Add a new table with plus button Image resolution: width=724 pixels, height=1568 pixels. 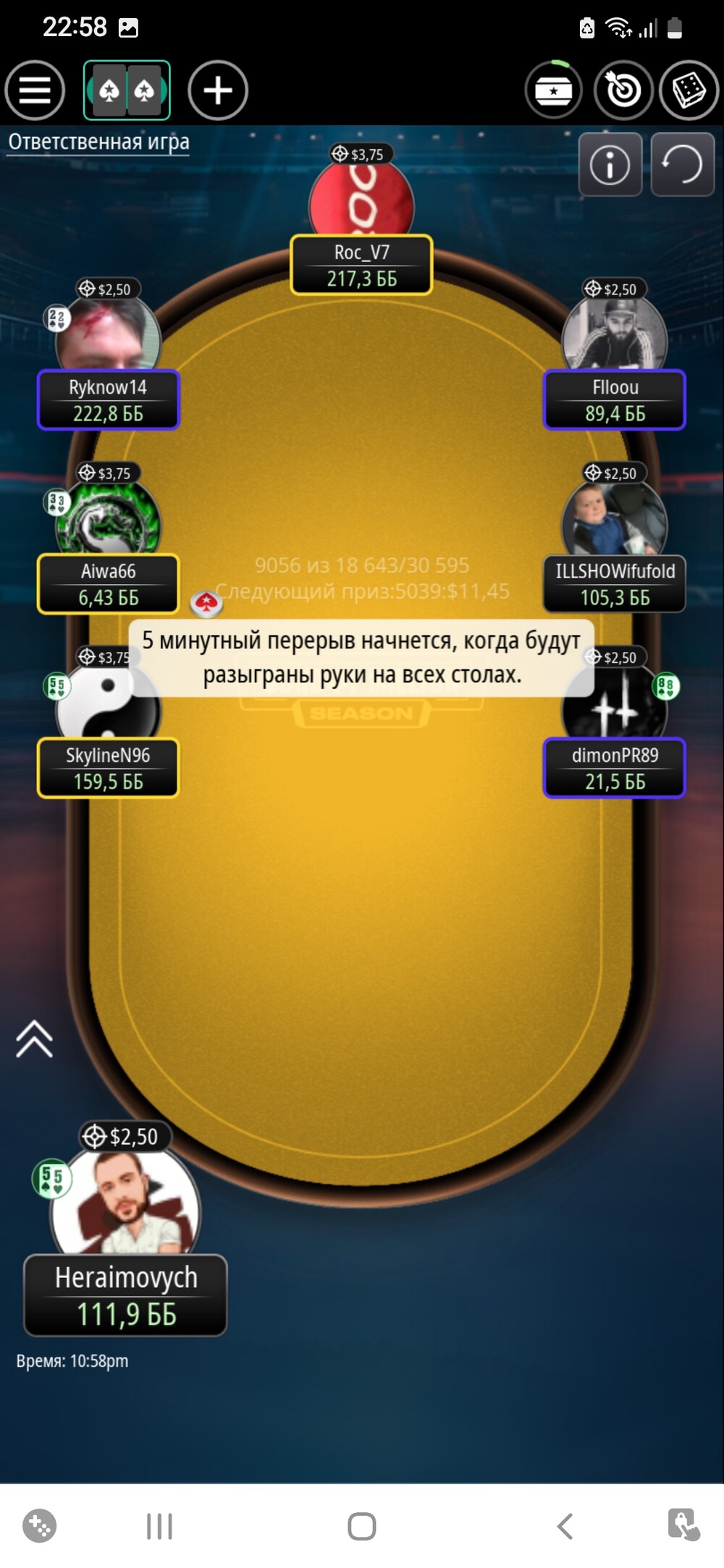pos(218,90)
